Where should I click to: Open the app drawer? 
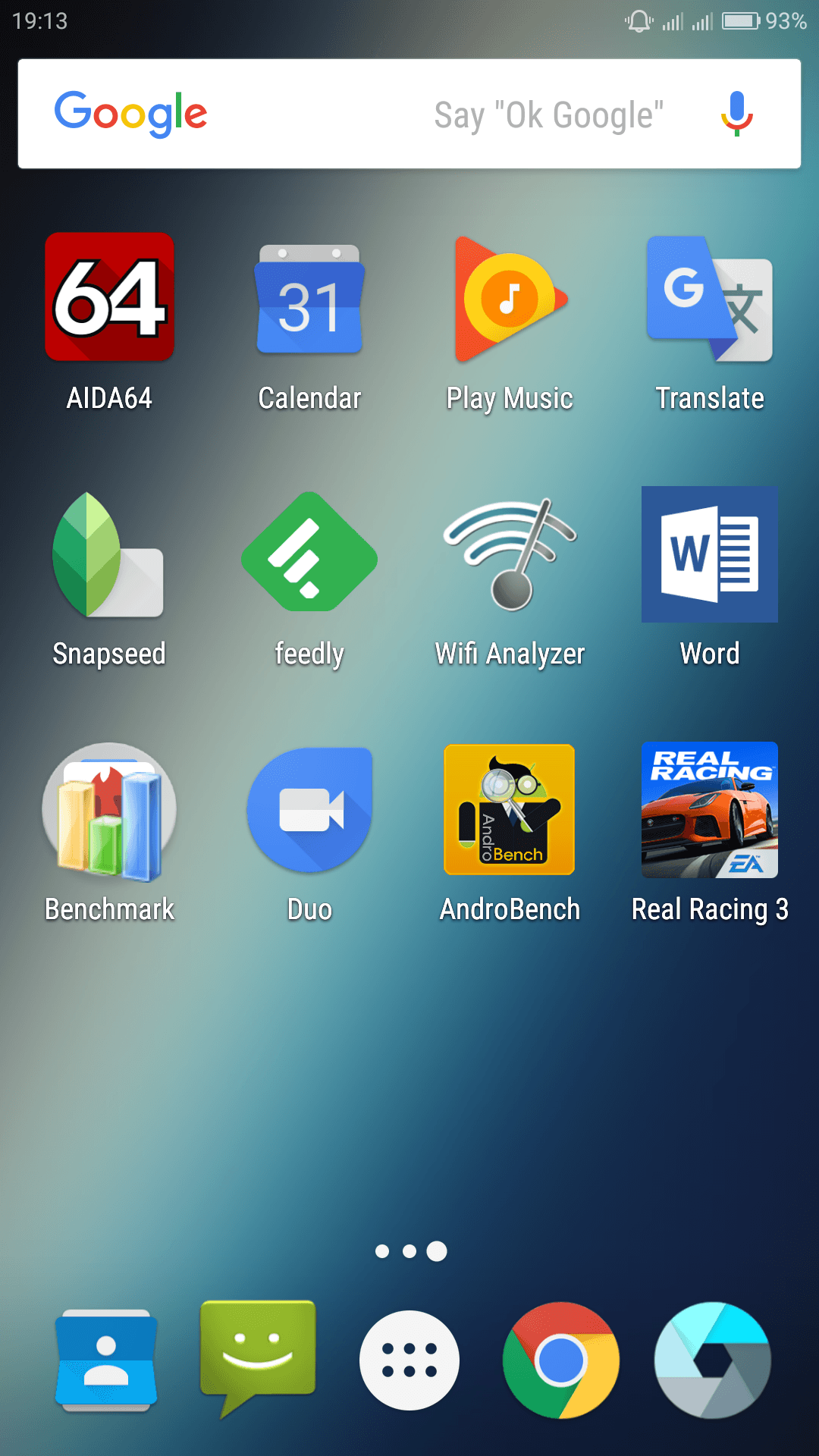[409, 1360]
